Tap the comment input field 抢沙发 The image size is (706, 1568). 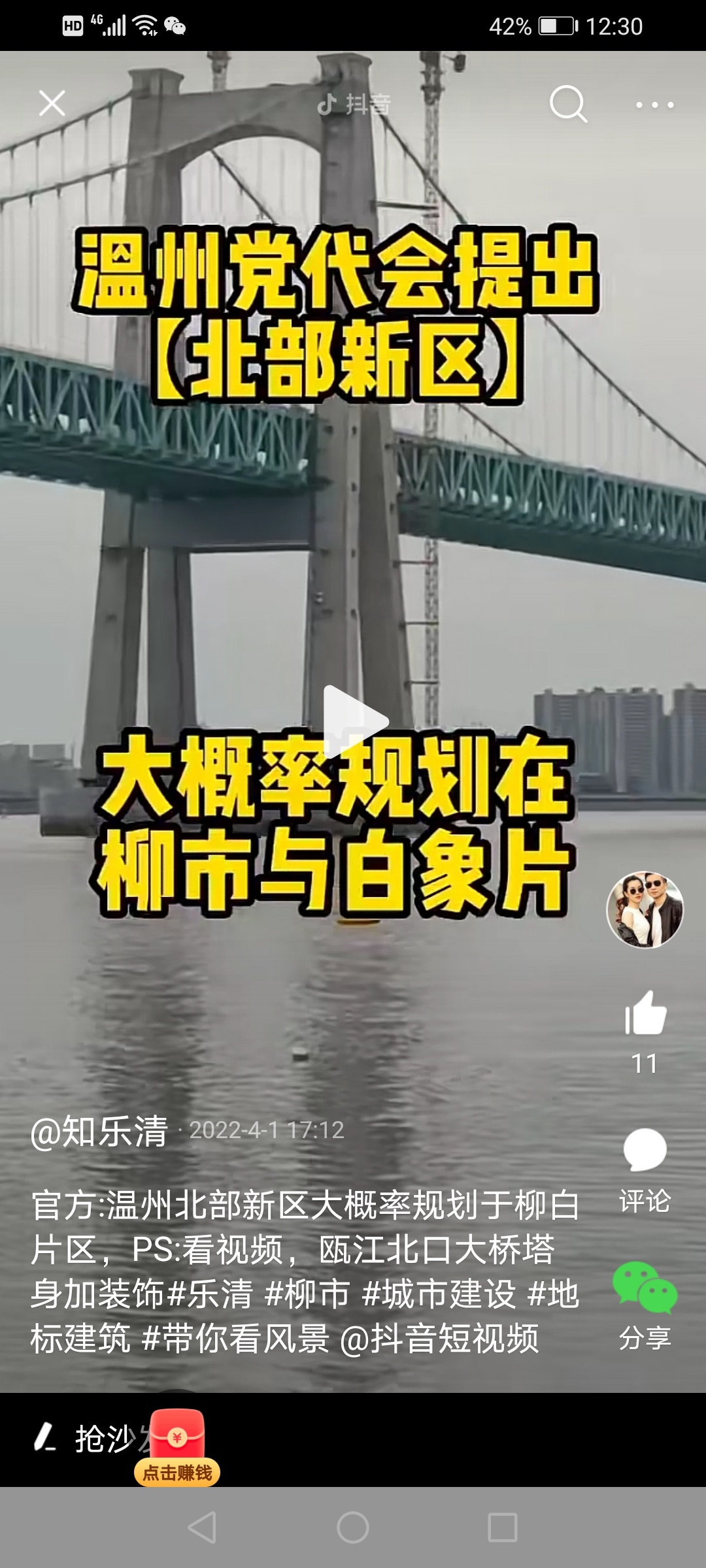coord(105,1439)
